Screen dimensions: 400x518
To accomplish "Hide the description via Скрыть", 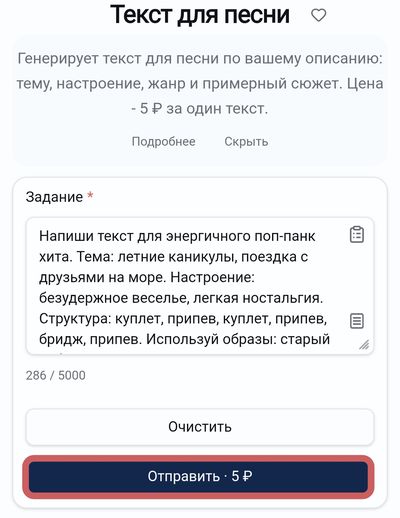I will (x=246, y=142).
